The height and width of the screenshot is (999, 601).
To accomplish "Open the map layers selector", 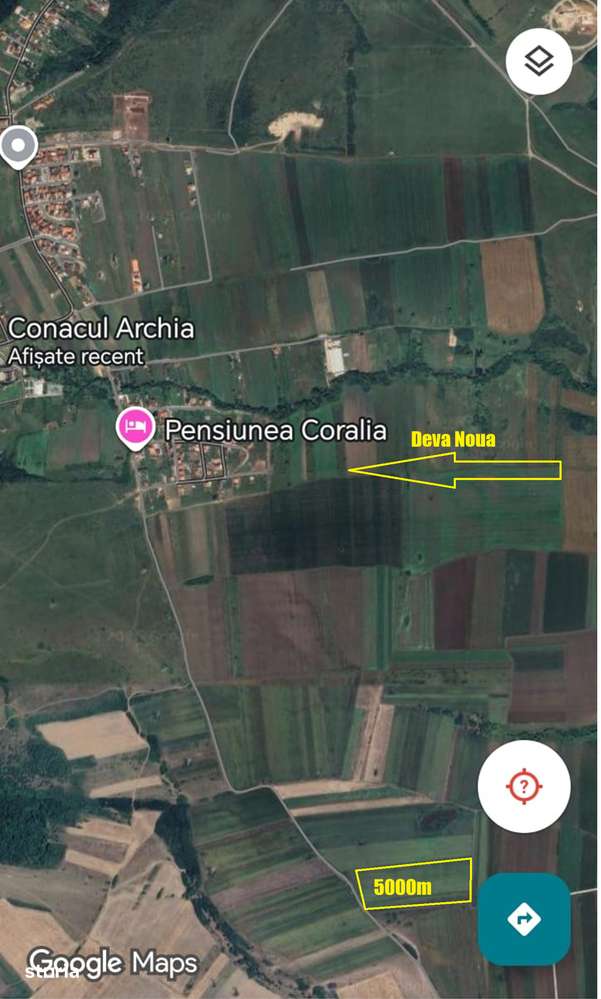I will coord(538,62).
